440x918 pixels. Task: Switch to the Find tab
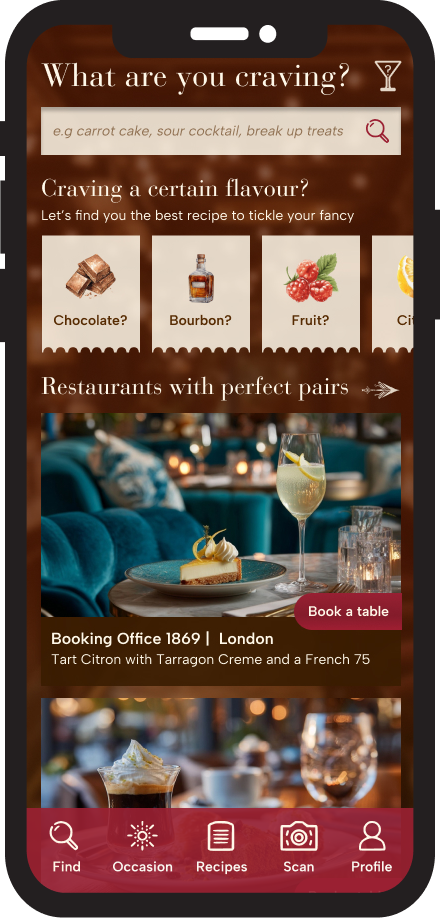(x=65, y=847)
